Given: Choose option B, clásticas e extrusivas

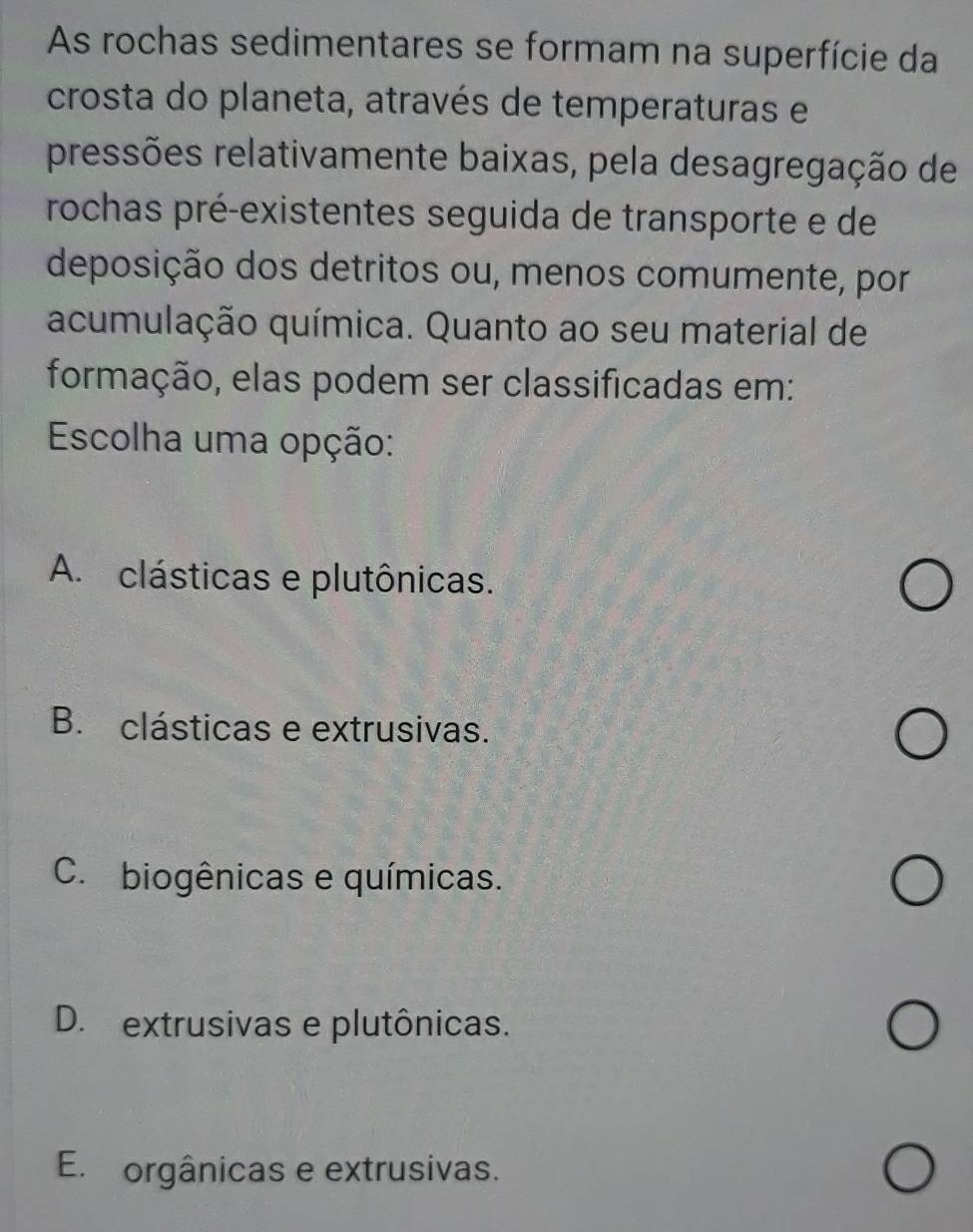Looking at the screenshot, I should click(x=920, y=736).
